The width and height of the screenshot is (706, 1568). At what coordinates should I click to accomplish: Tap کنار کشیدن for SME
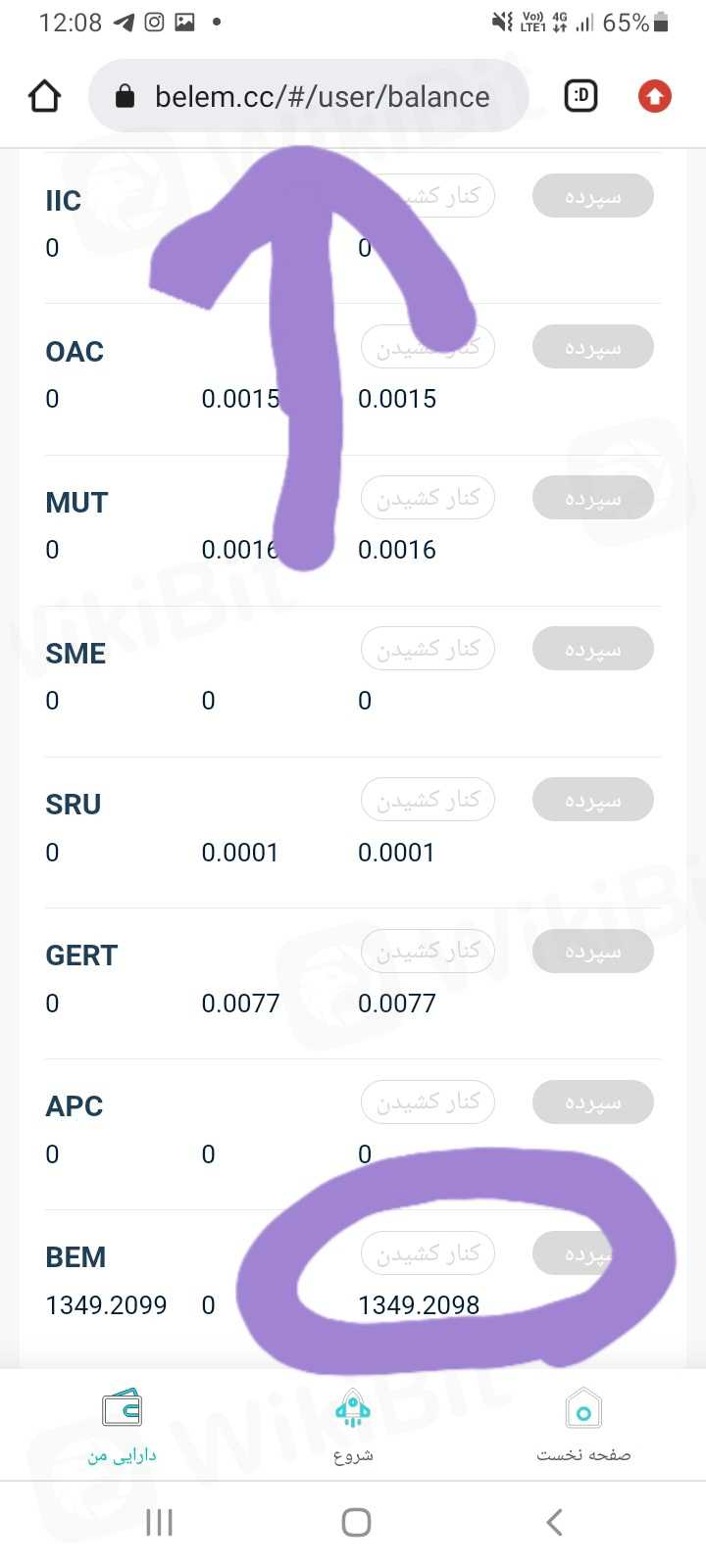(x=428, y=649)
